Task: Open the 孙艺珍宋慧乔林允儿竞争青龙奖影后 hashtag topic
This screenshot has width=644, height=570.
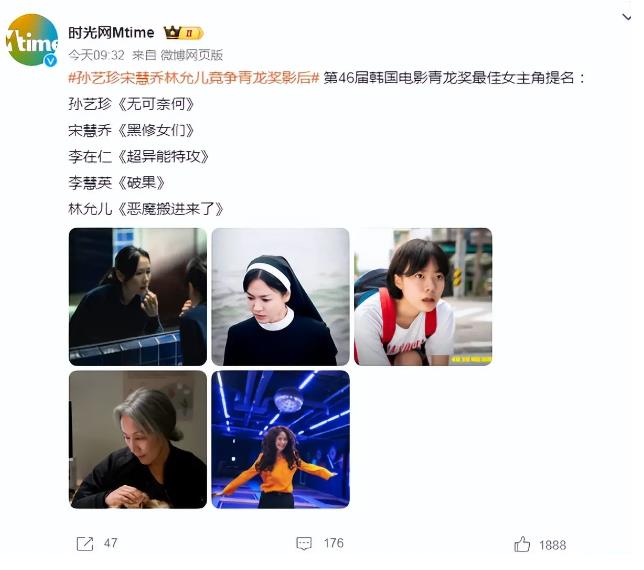Action: coord(193,77)
